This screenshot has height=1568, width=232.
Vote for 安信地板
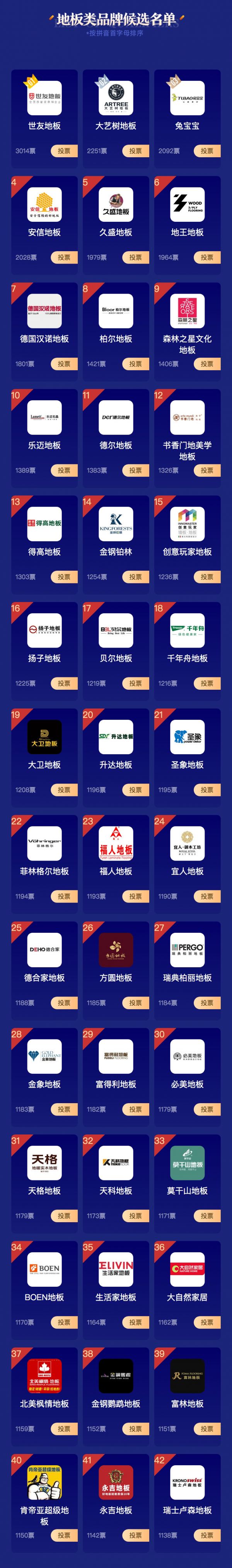click(x=64, y=257)
